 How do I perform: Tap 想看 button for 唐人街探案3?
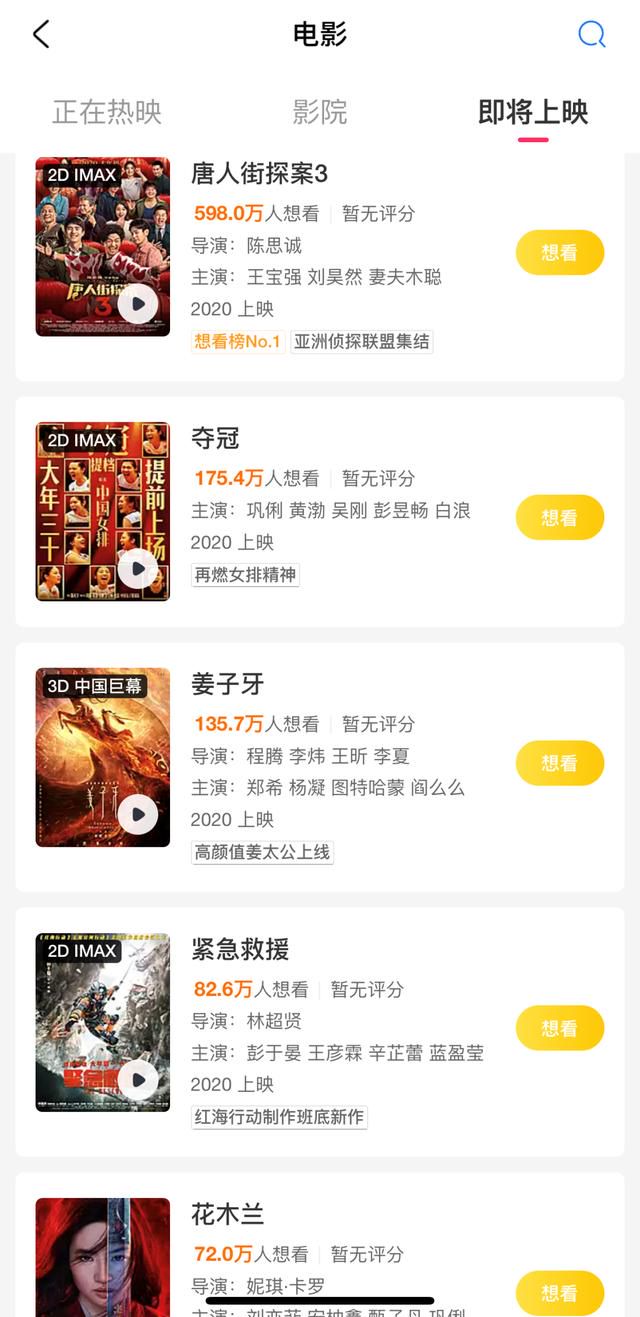click(560, 252)
